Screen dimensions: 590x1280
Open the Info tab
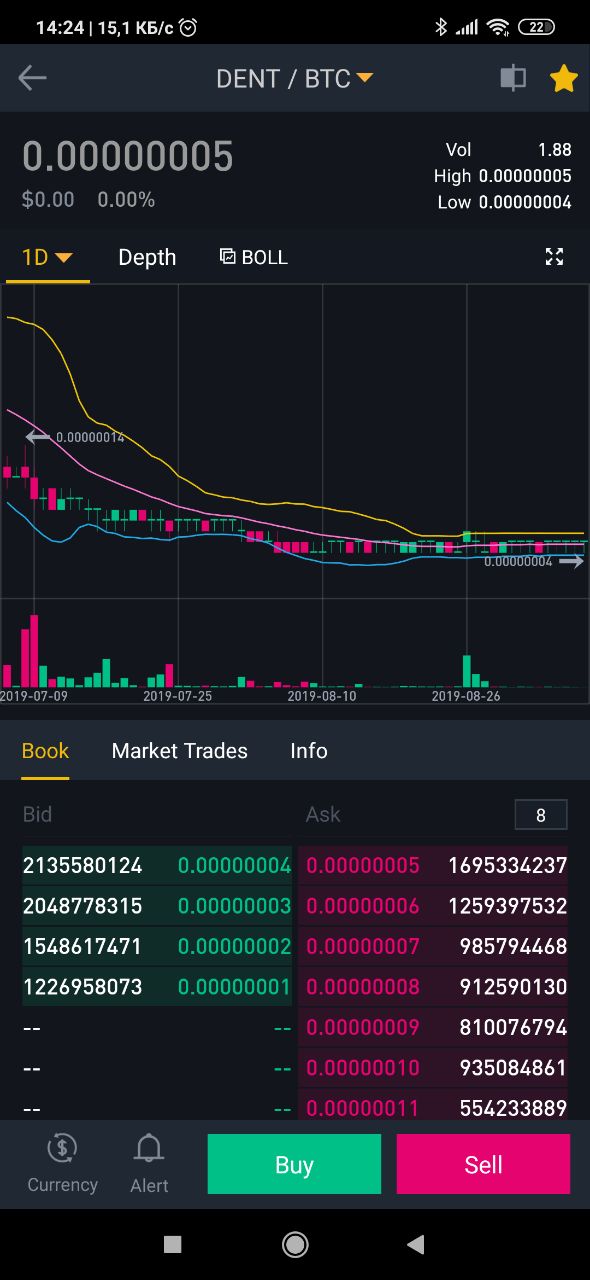[309, 751]
